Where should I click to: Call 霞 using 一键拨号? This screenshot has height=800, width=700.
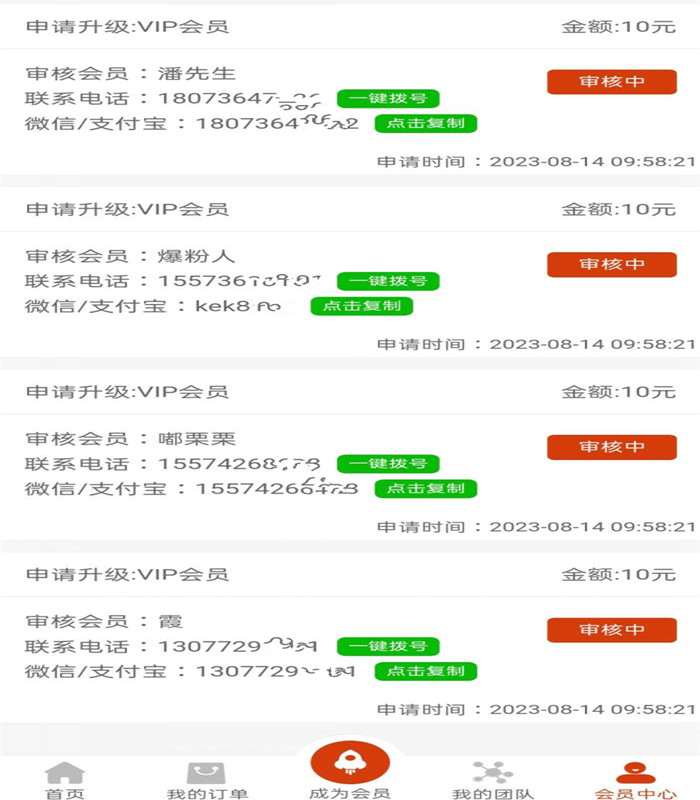point(388,647)
